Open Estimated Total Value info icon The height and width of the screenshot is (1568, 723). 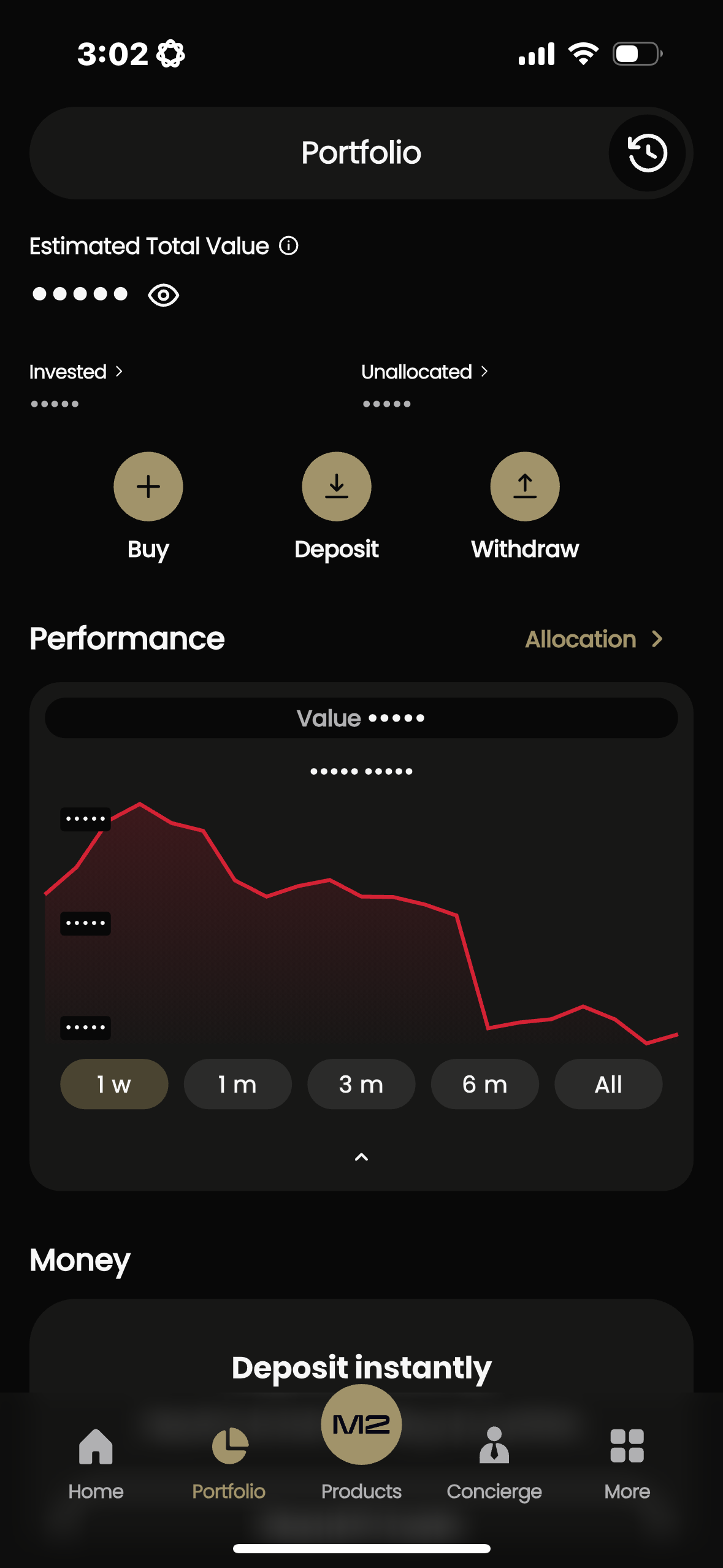pos(289,246)
